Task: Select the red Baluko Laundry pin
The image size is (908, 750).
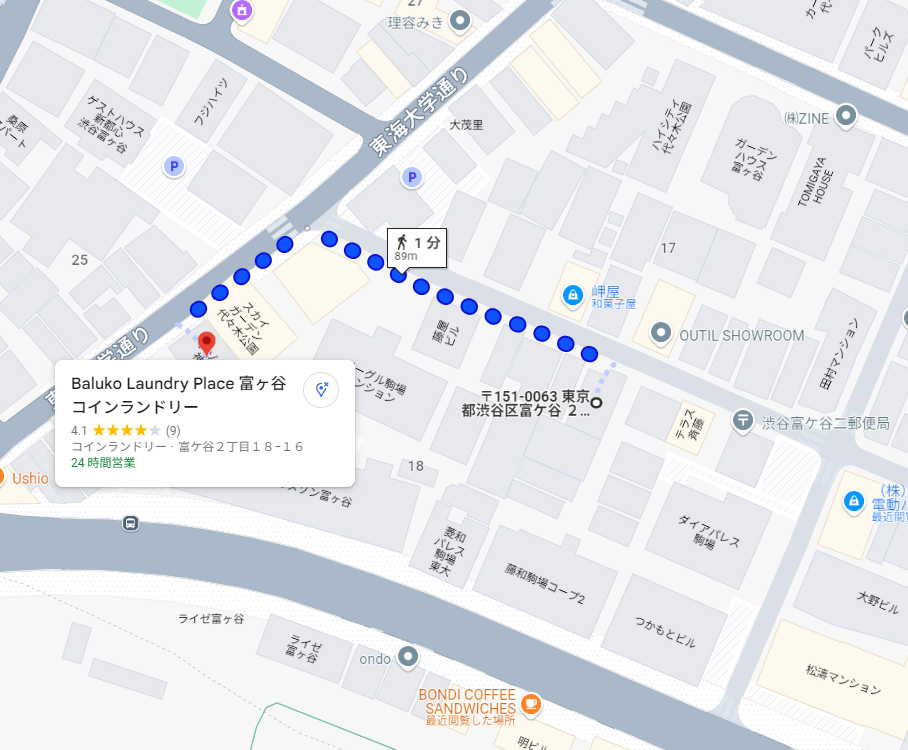Action: [206, 343]
